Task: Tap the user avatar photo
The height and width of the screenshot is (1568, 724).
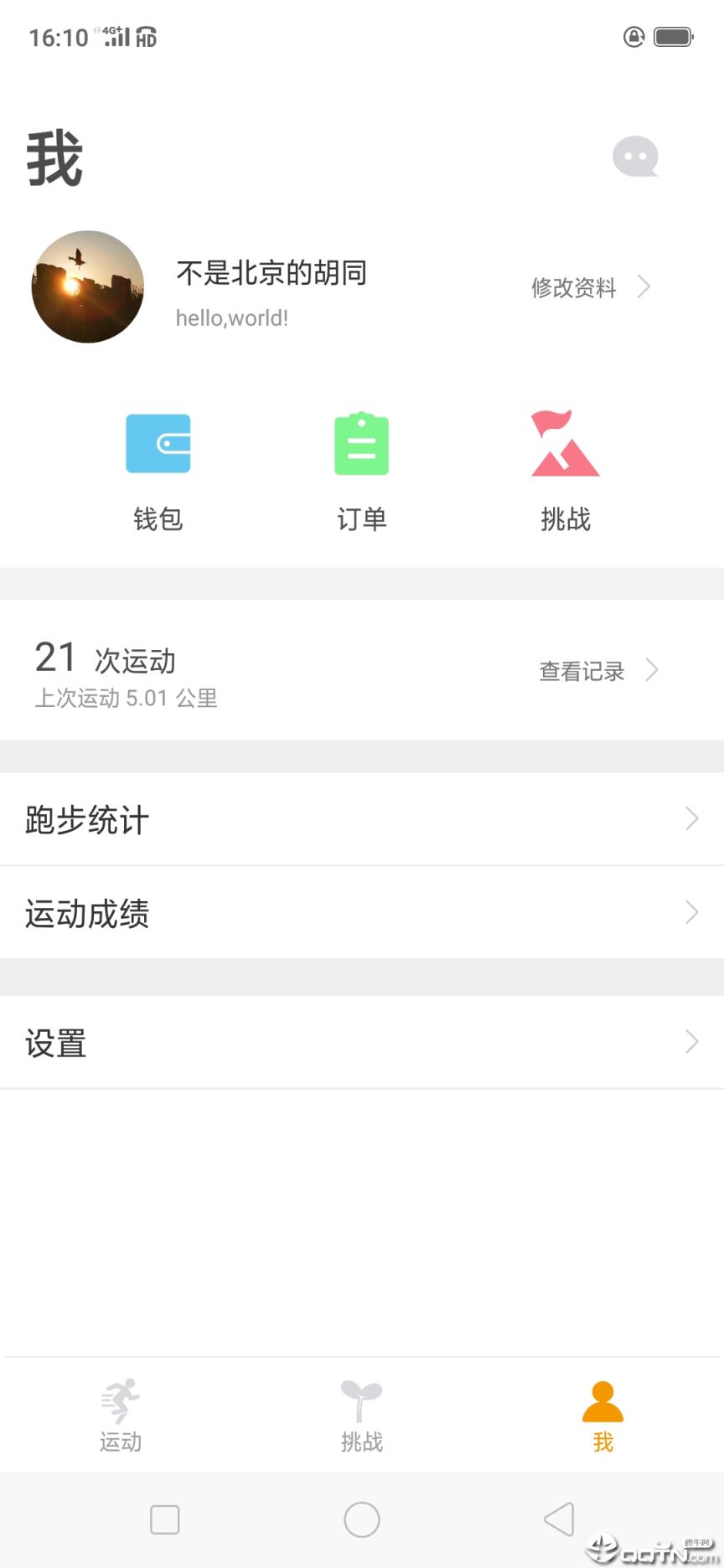Action: pyautogui.click(x=87, y=286)
